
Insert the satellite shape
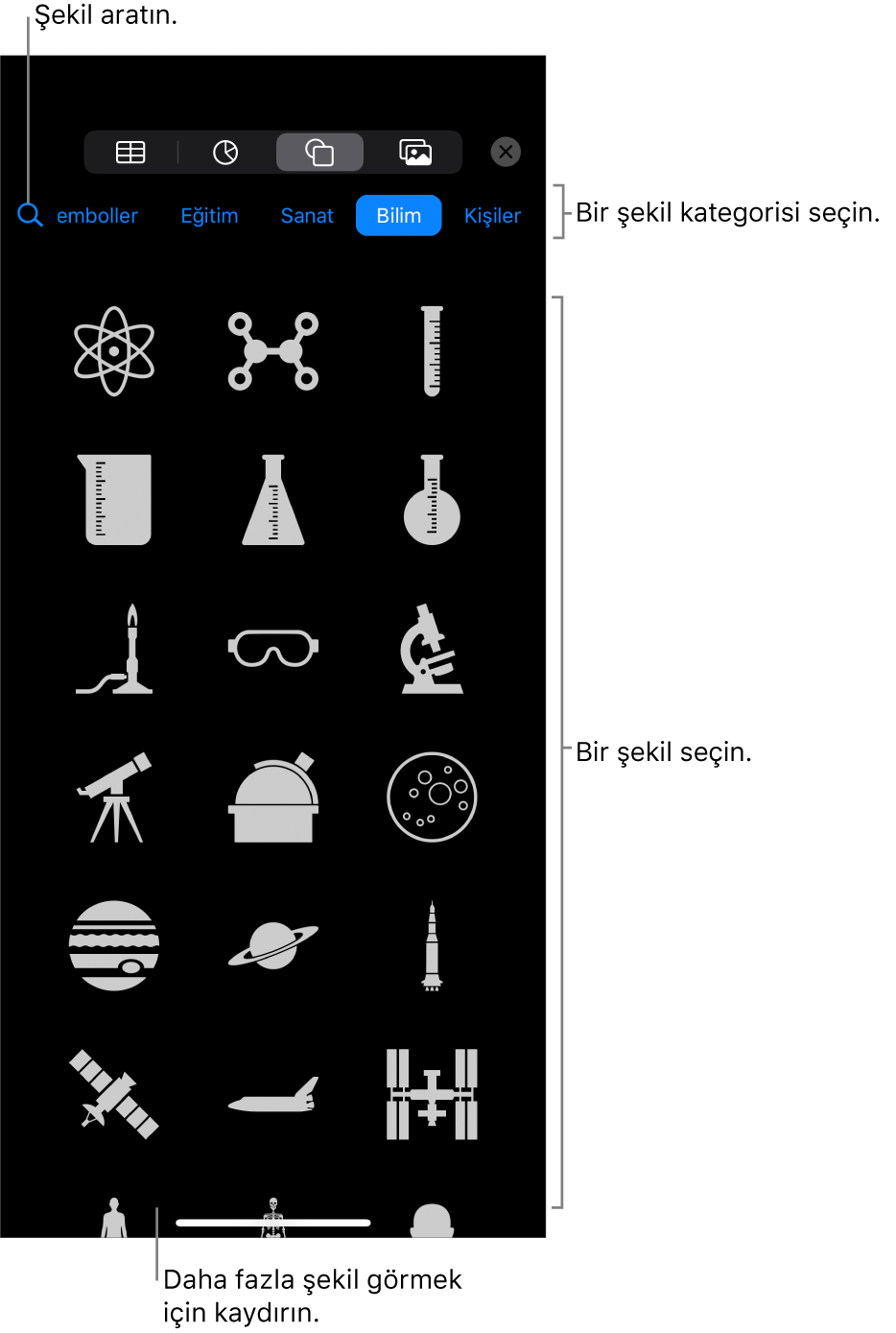[114, 1095]
